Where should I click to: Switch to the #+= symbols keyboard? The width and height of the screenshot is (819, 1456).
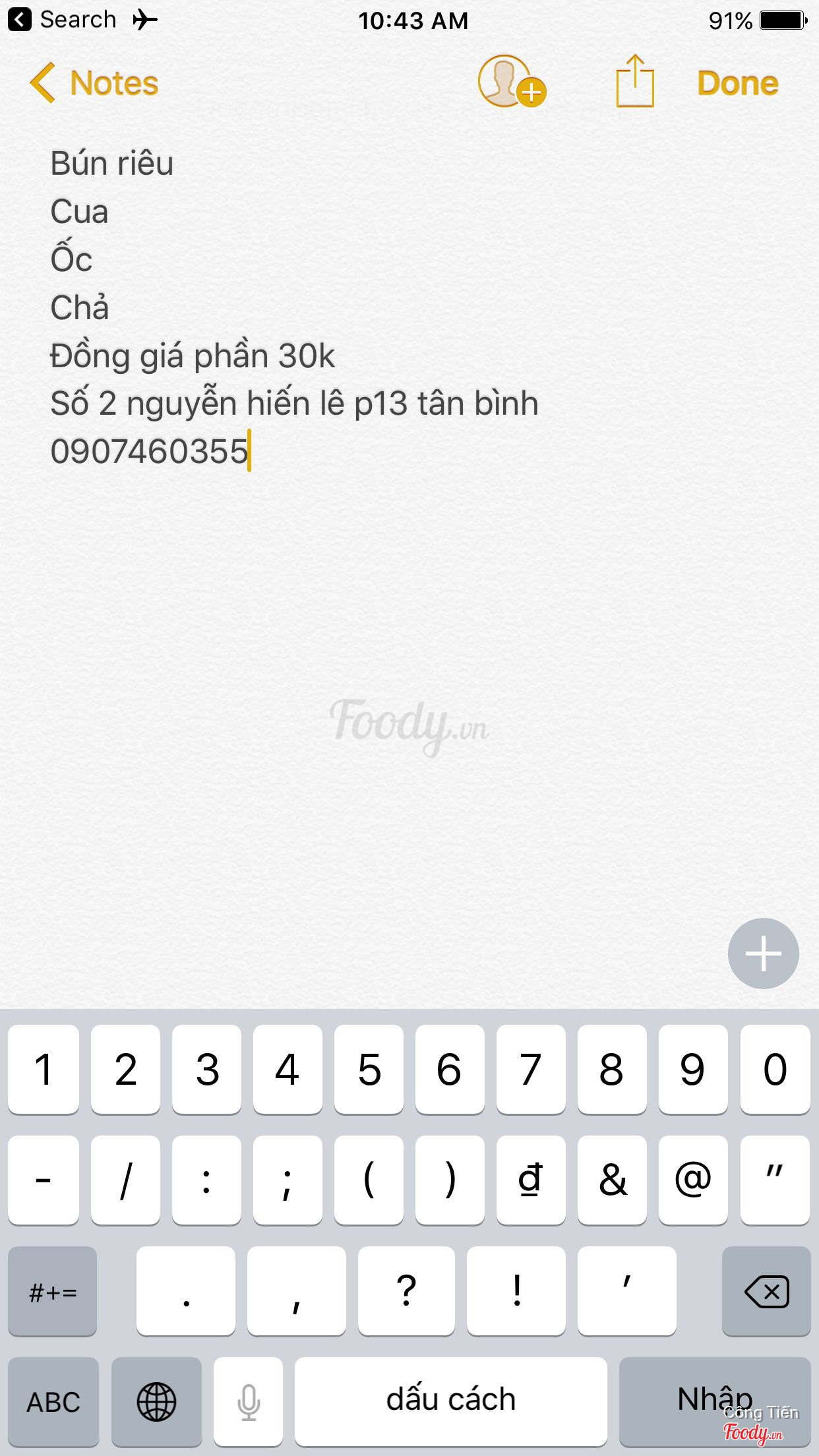tap(53, 1291)
